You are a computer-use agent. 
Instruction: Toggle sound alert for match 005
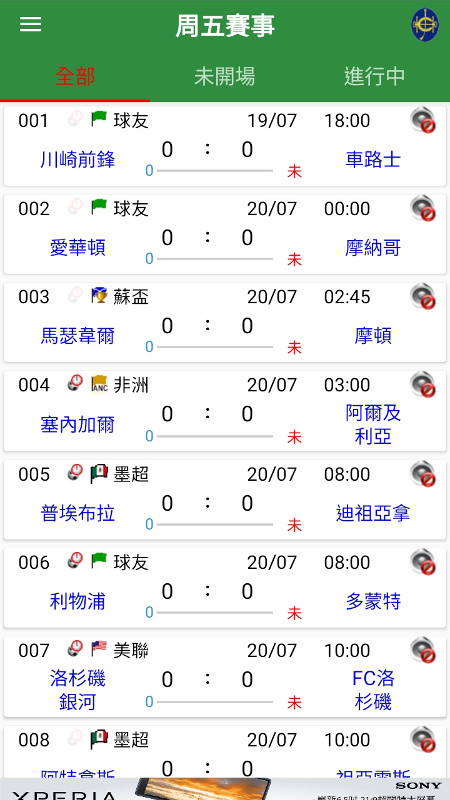coord(423,474)
